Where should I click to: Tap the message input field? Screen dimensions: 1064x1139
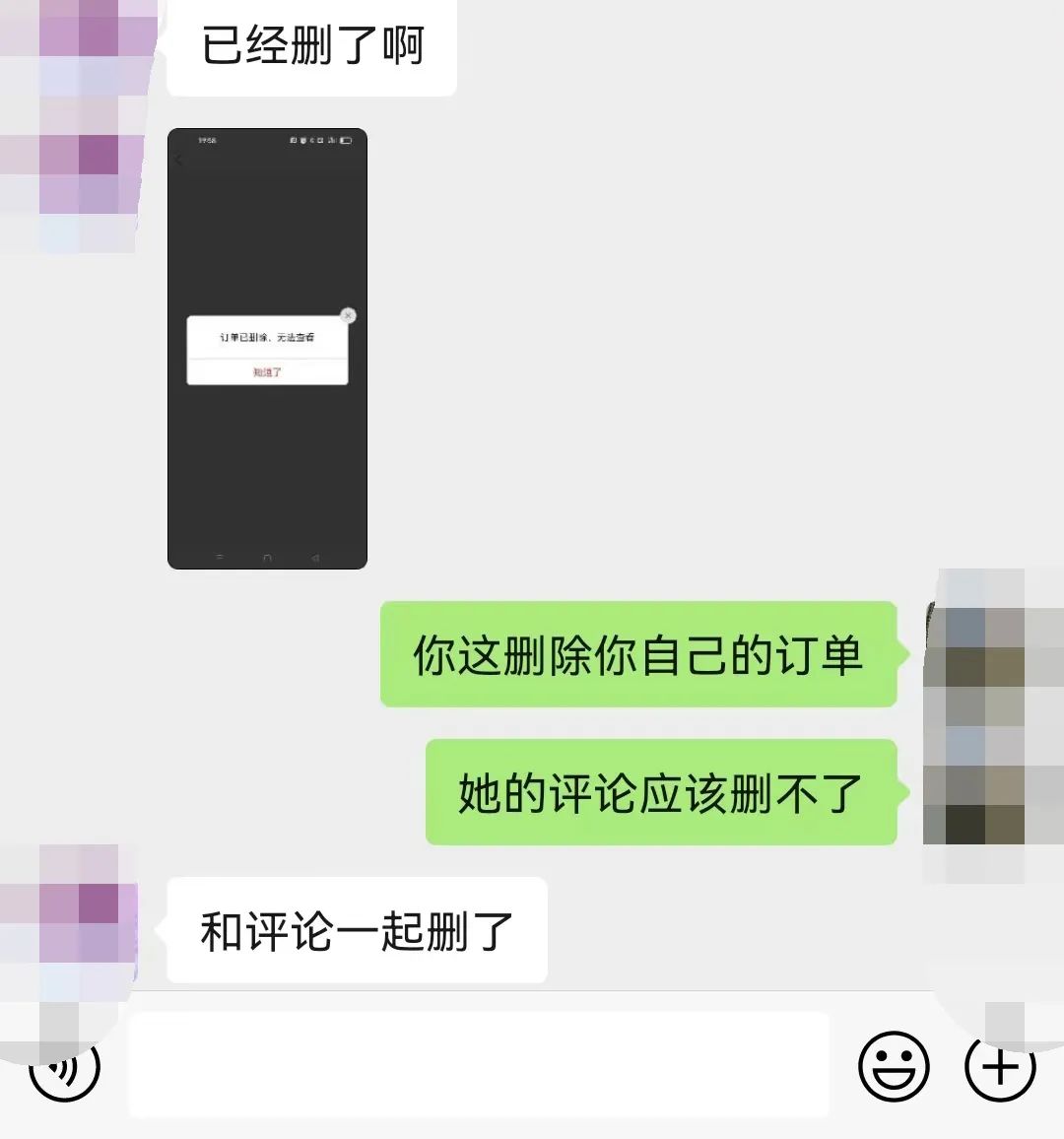coord(479,1065)
